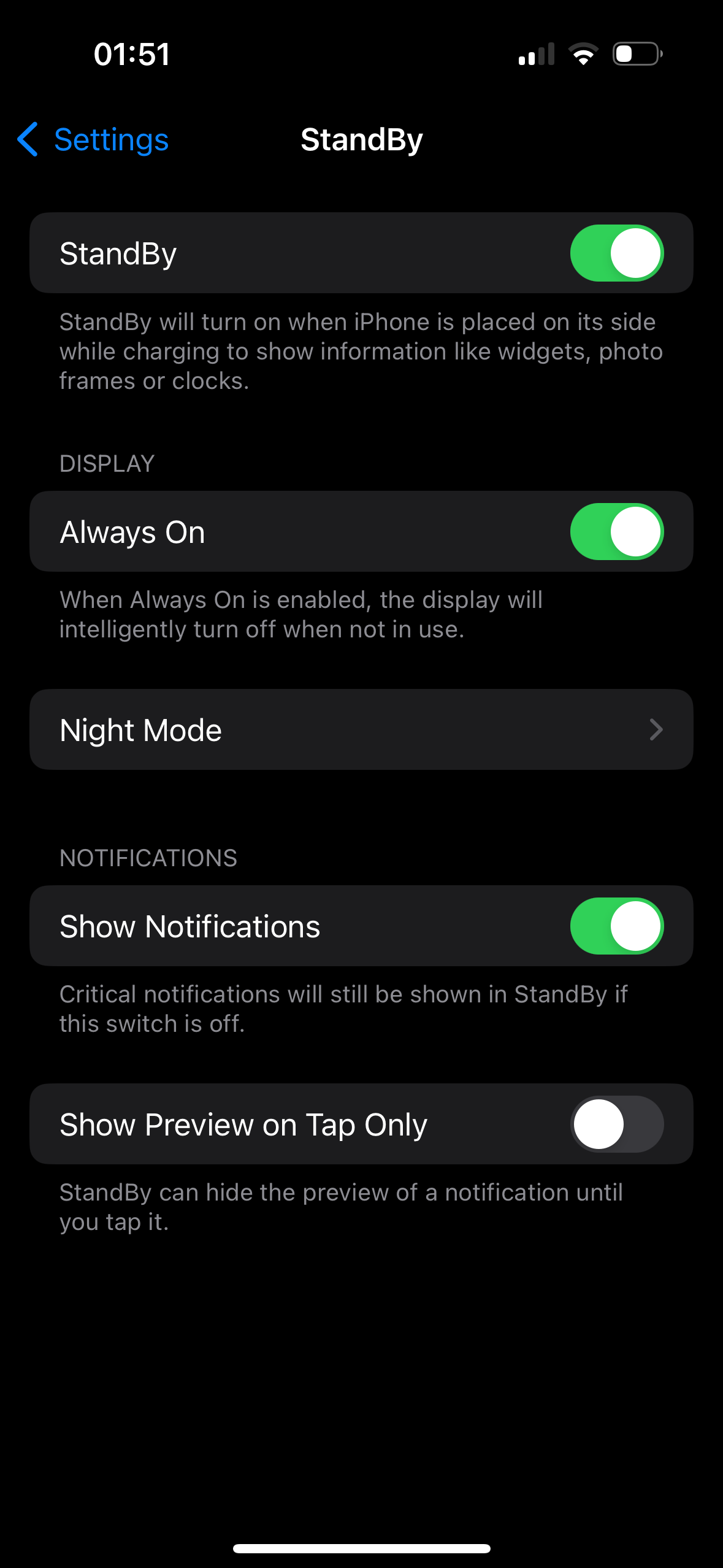Open Night Mode settings

(x=361, y=730)
